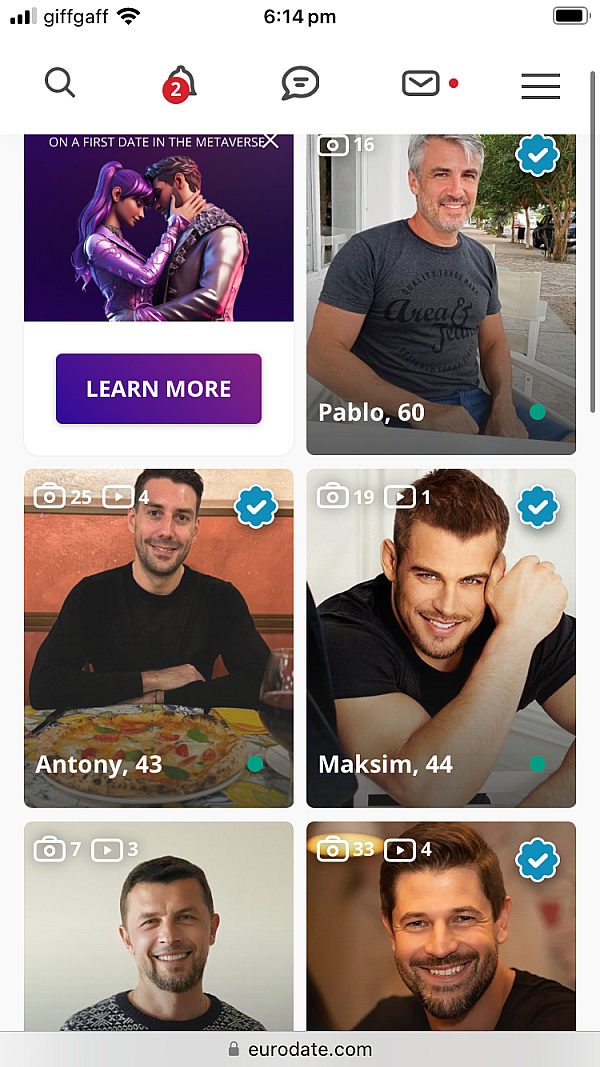600x1067 pixels.
Task: Open the mail envelope inbox
Action: (x=421, y=84)
